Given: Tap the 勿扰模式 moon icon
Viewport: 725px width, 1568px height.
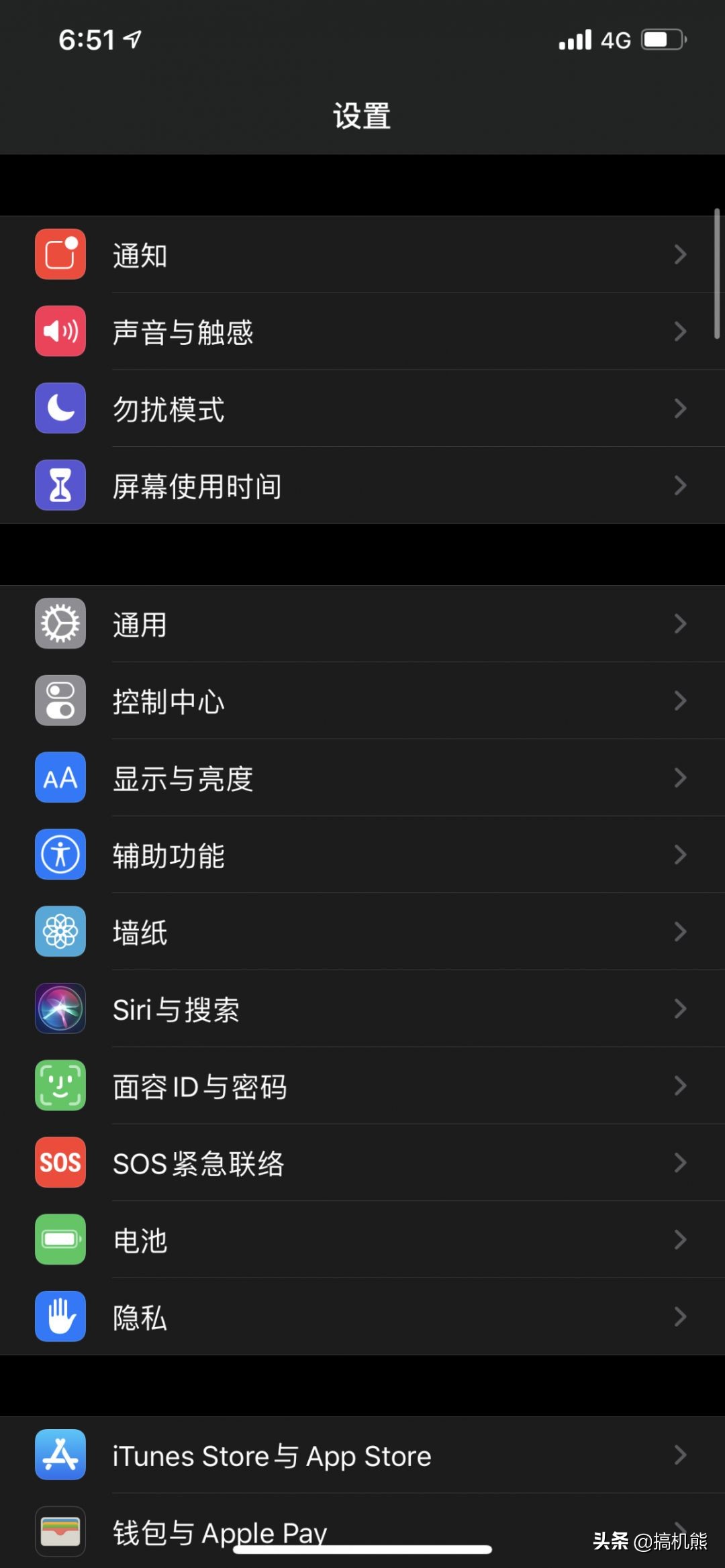Looking at the screenshot, I should coord(59,409).
